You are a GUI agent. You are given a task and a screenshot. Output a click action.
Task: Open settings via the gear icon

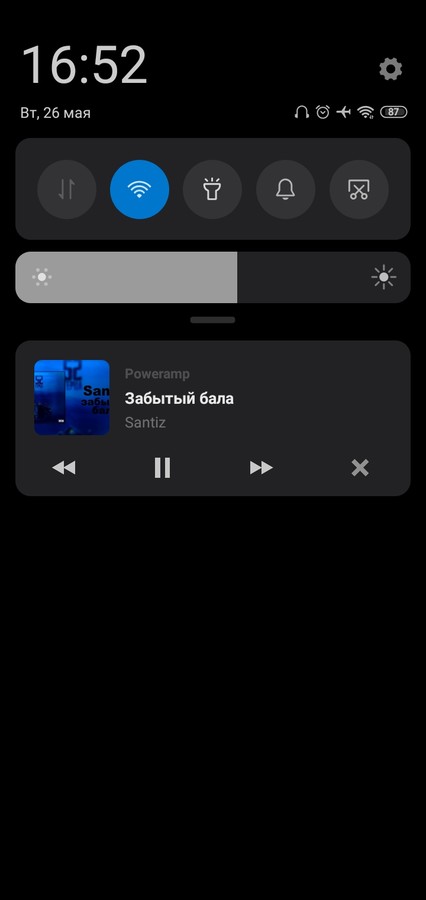coord(390,69)
